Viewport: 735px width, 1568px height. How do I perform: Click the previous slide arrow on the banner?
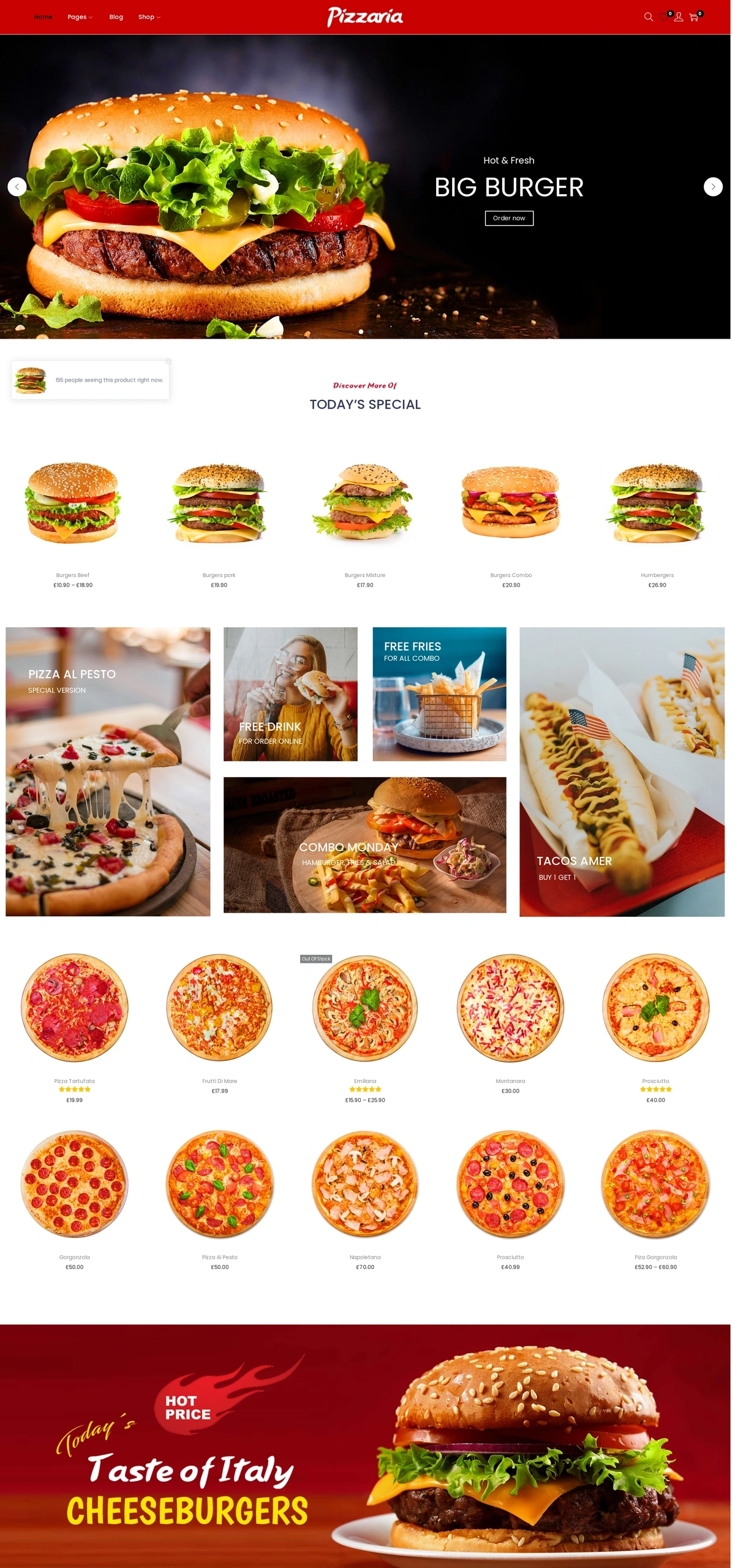pyautogui.click(x=18, y=186)
